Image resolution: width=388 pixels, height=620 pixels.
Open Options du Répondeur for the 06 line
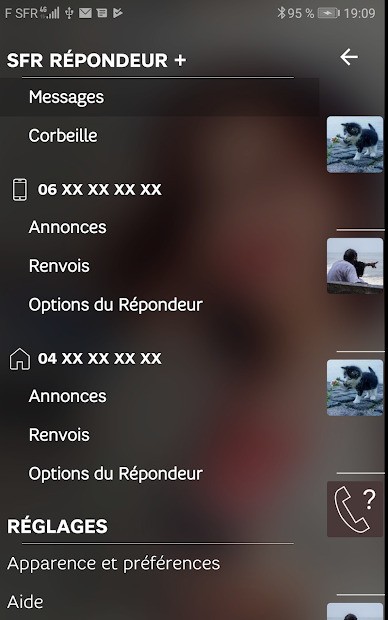[159, 305]
